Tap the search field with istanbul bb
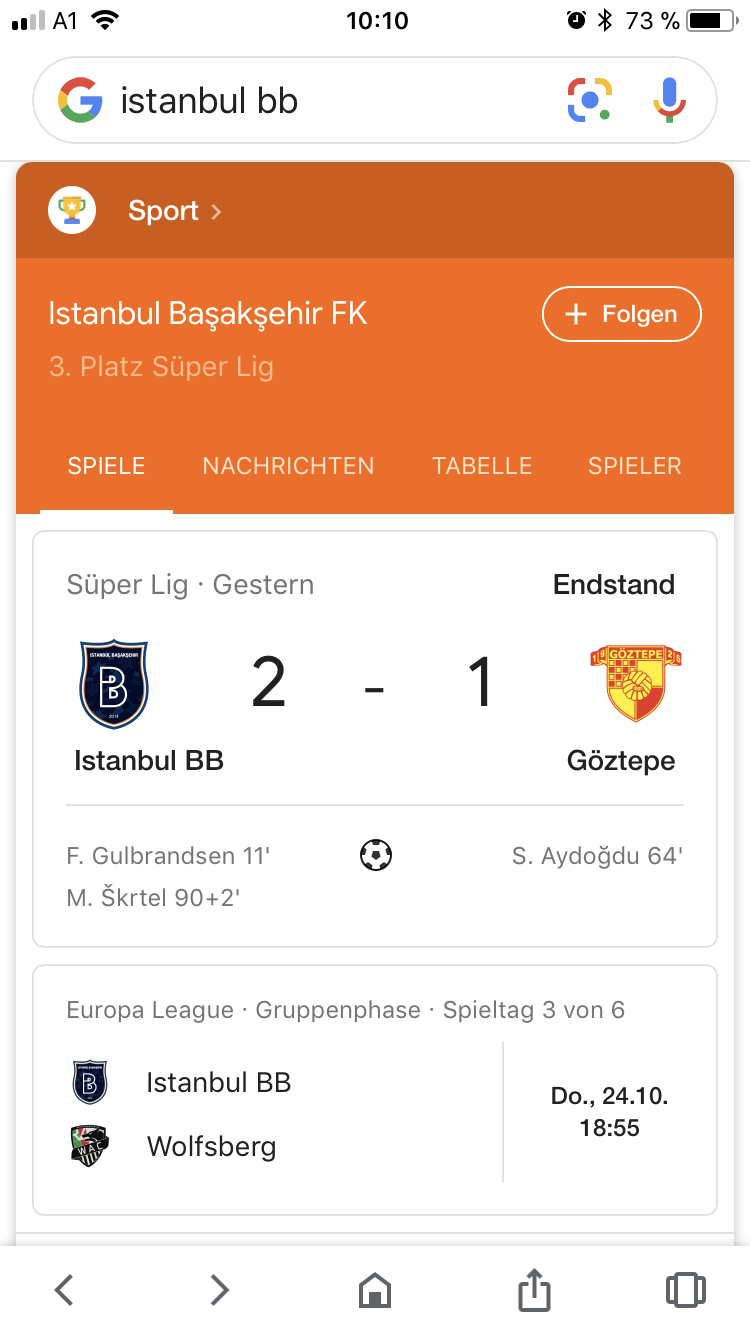 tap(330, 101)
